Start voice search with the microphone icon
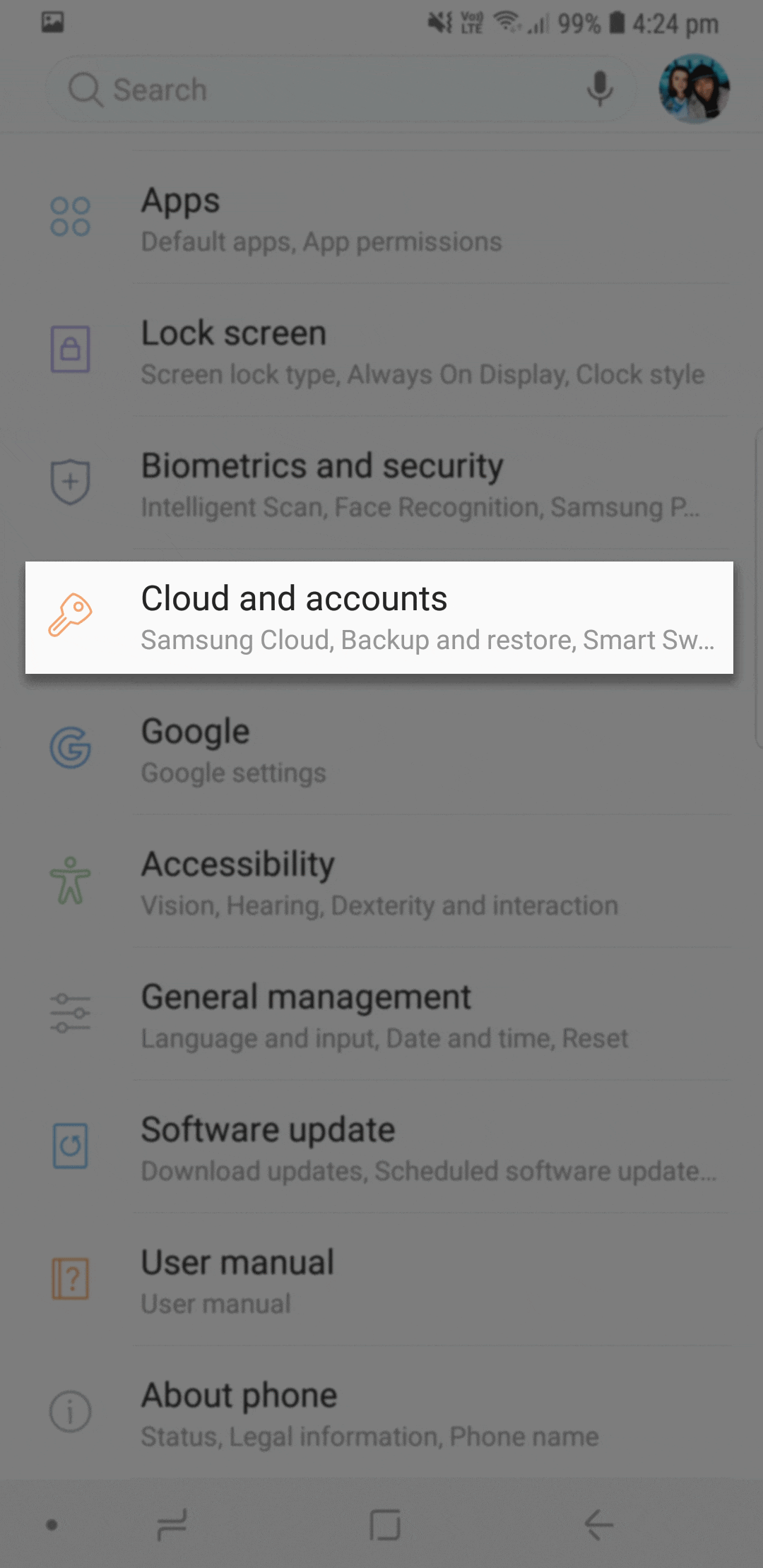The image size is (763, 1568). coord(600,90)
